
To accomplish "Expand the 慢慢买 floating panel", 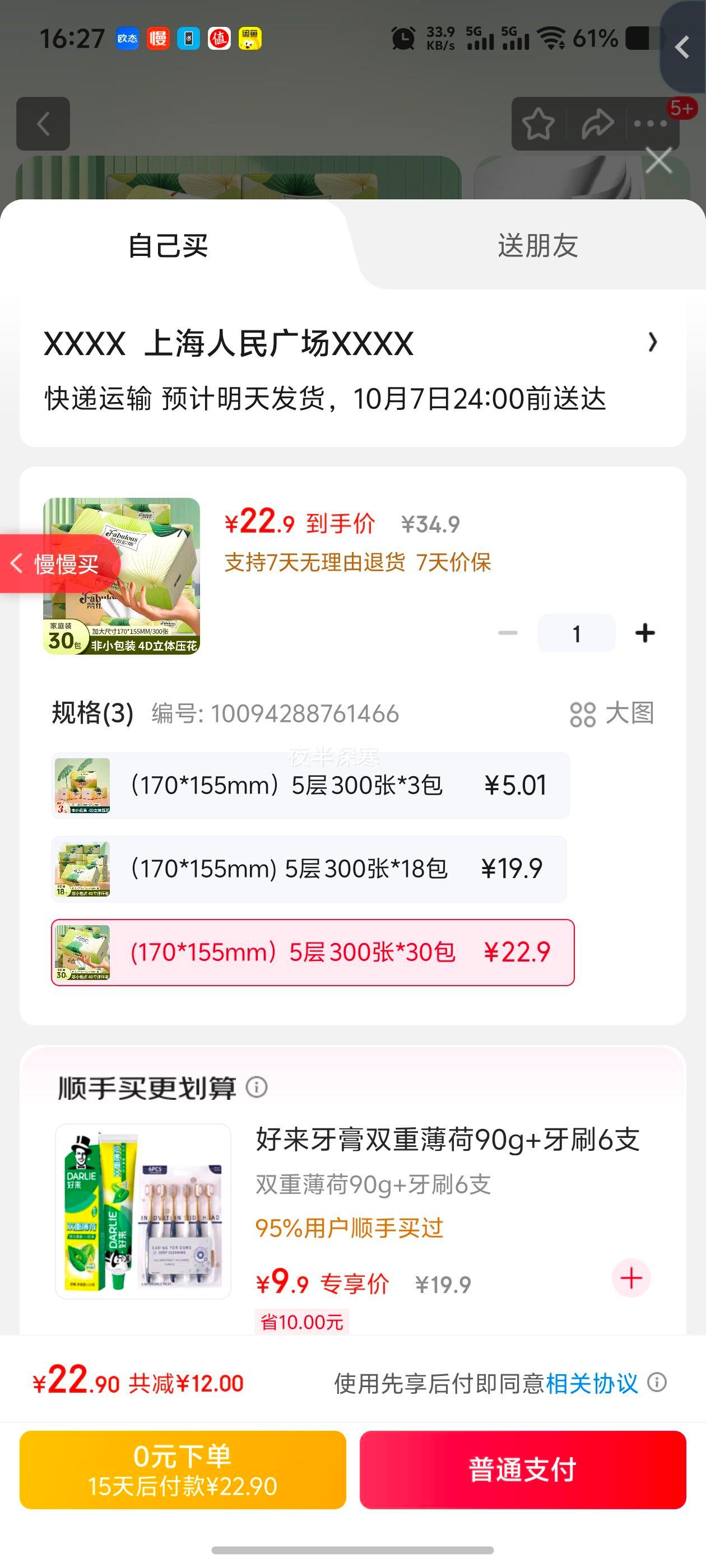I will [x=58, y=564].
